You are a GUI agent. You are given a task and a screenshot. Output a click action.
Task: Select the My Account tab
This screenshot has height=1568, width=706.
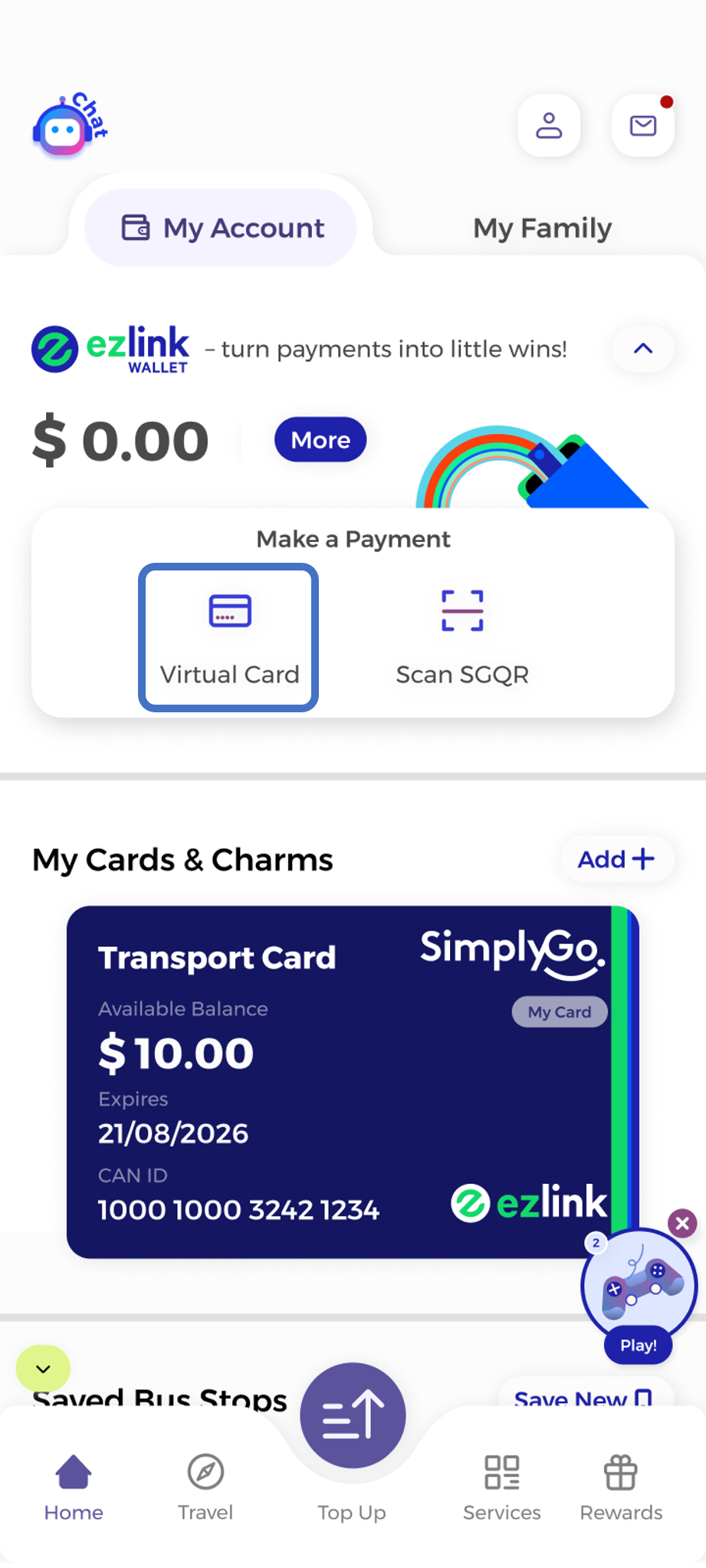tap(221, 228)
